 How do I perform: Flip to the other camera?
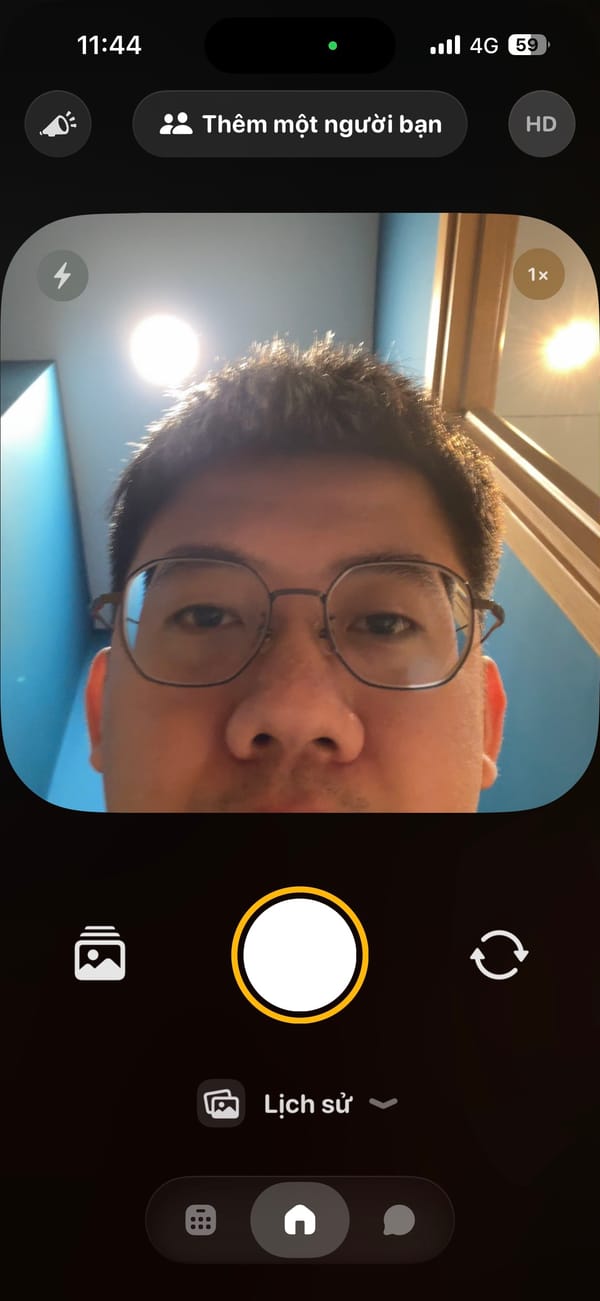(x=499, y=954)
